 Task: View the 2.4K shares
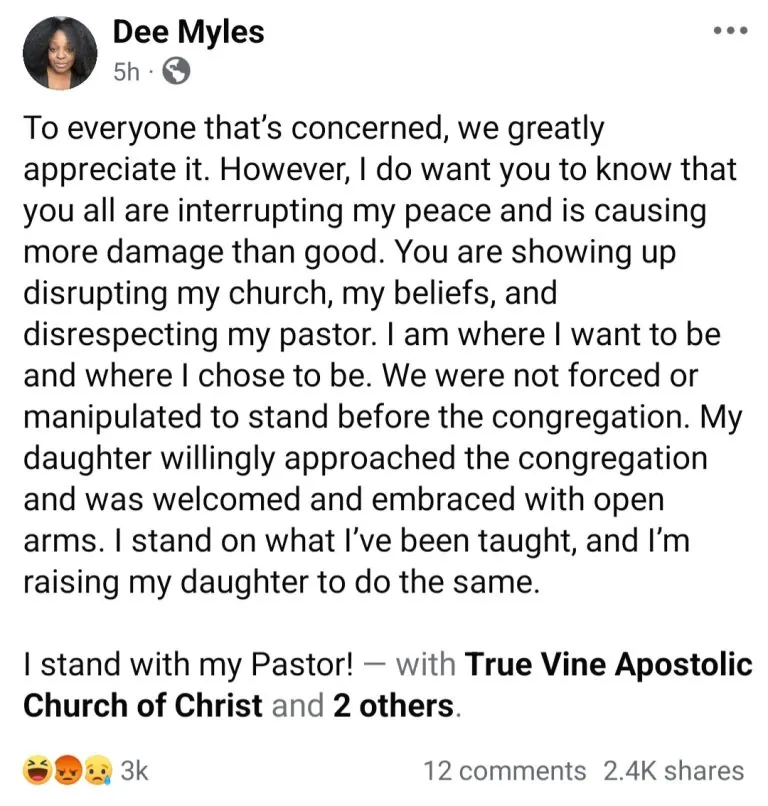(x=673, y=771)
